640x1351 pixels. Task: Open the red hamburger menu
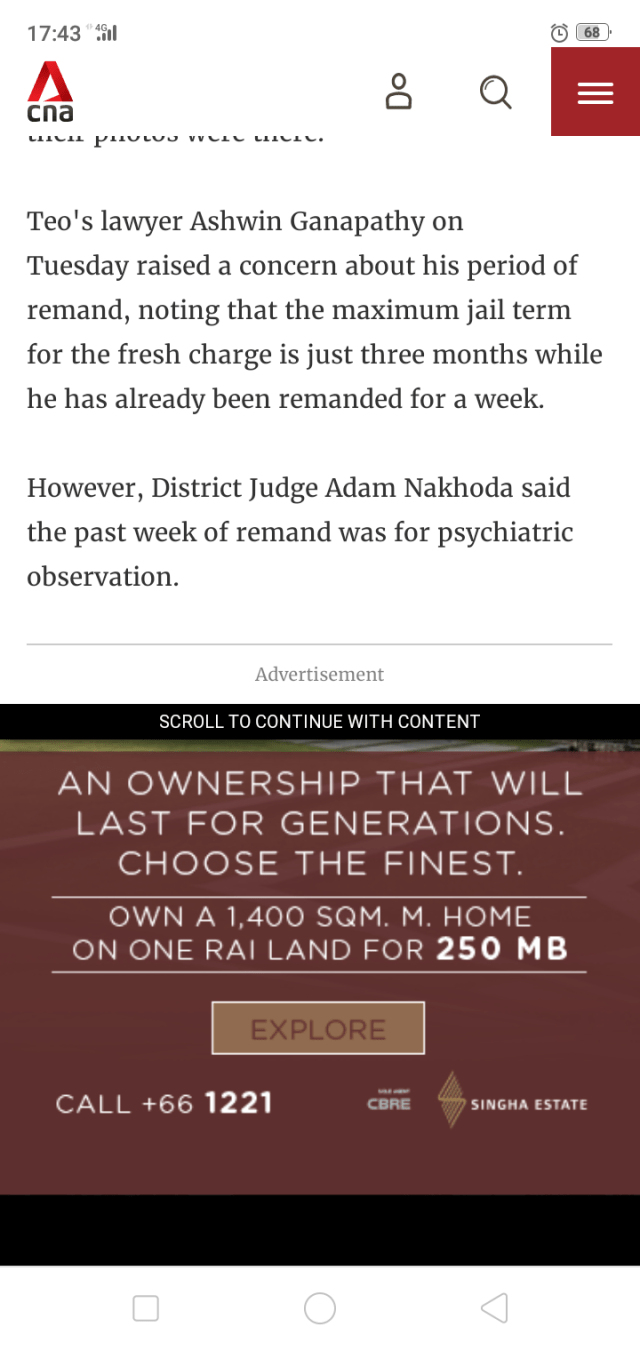pyautogui.click(x=595, y=92)
